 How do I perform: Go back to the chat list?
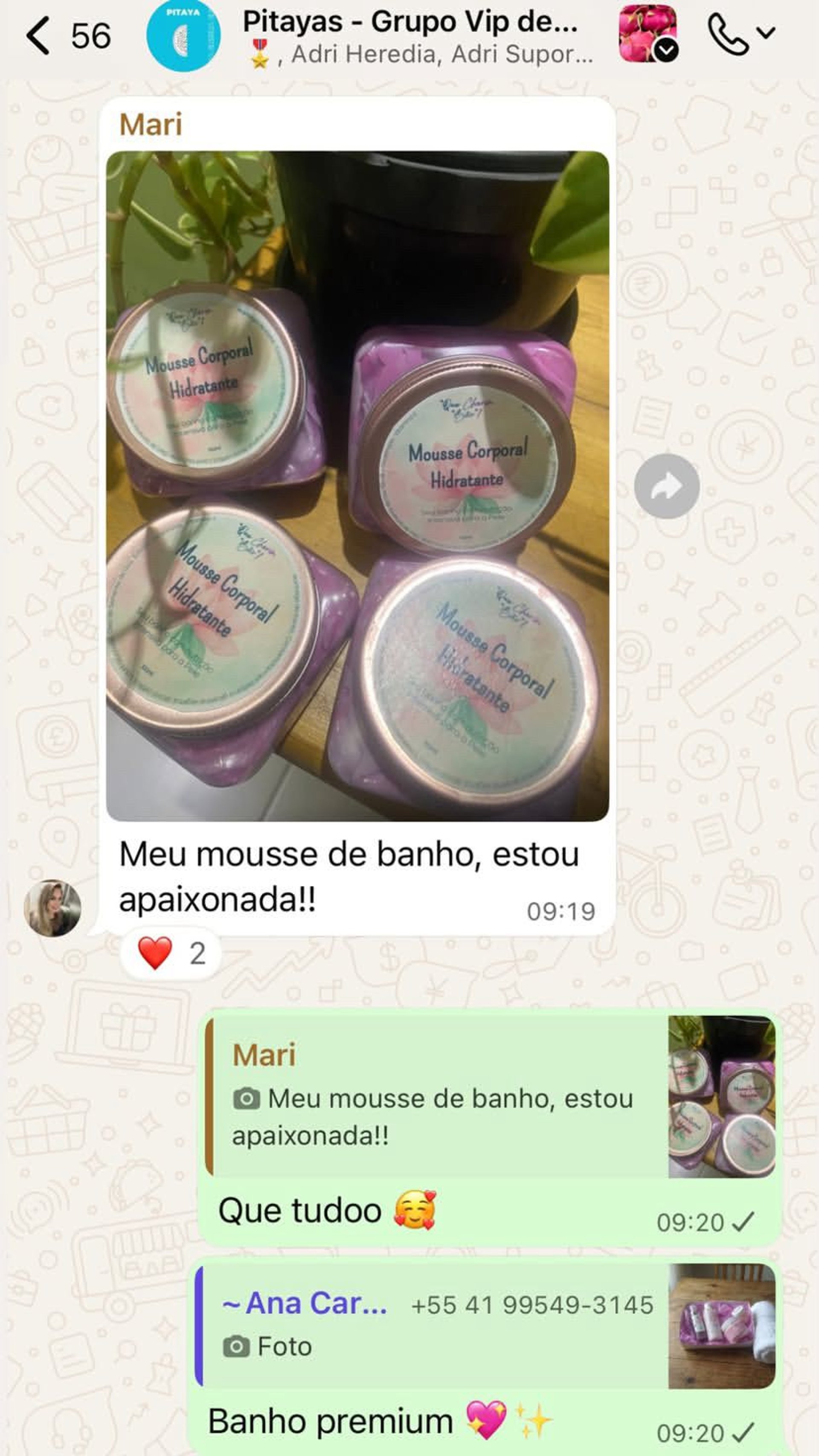click(38, 35)
